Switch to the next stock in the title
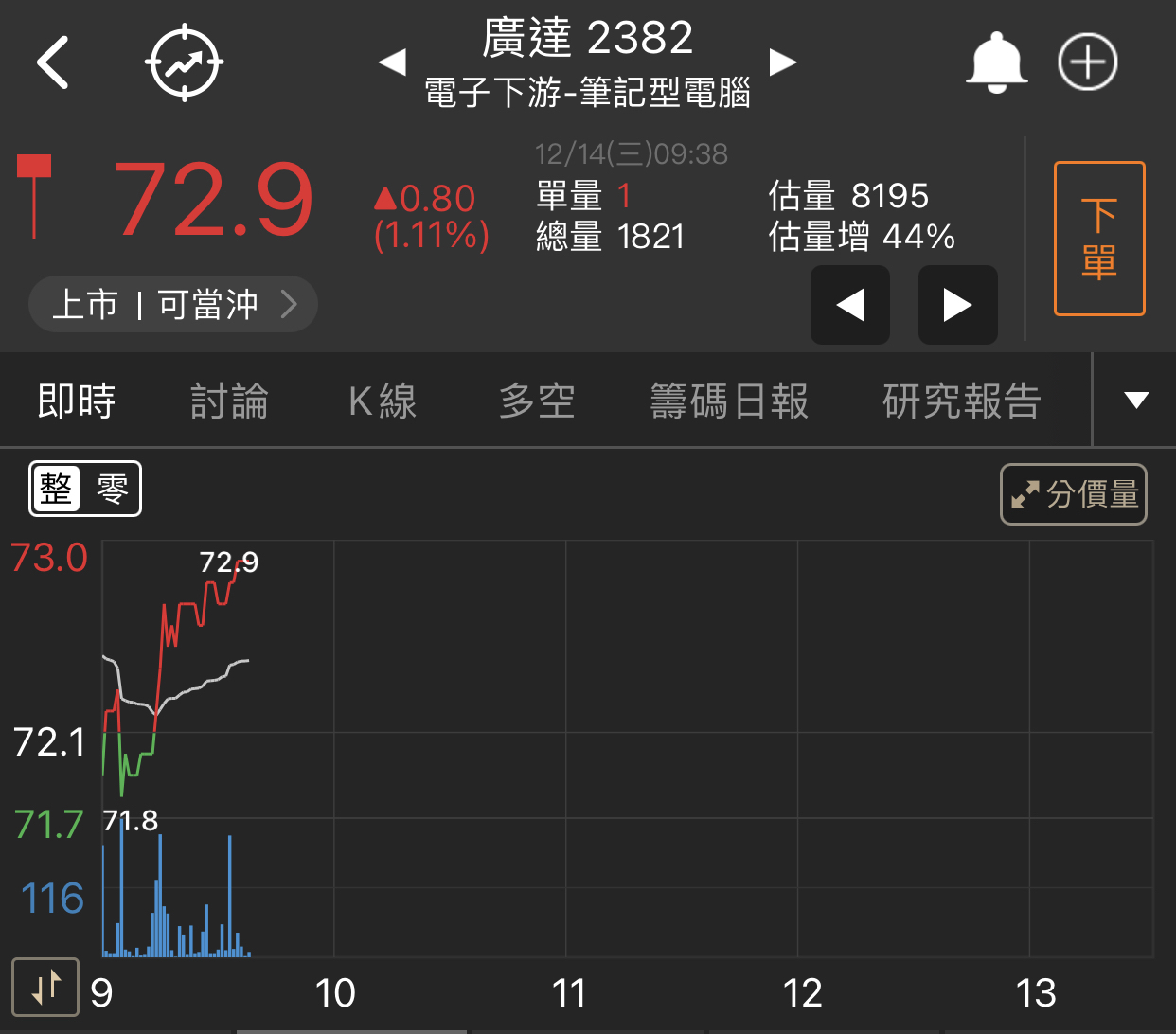Image resolution: width=1176 pixels, height=1034 pixels. tap(783, 62)
